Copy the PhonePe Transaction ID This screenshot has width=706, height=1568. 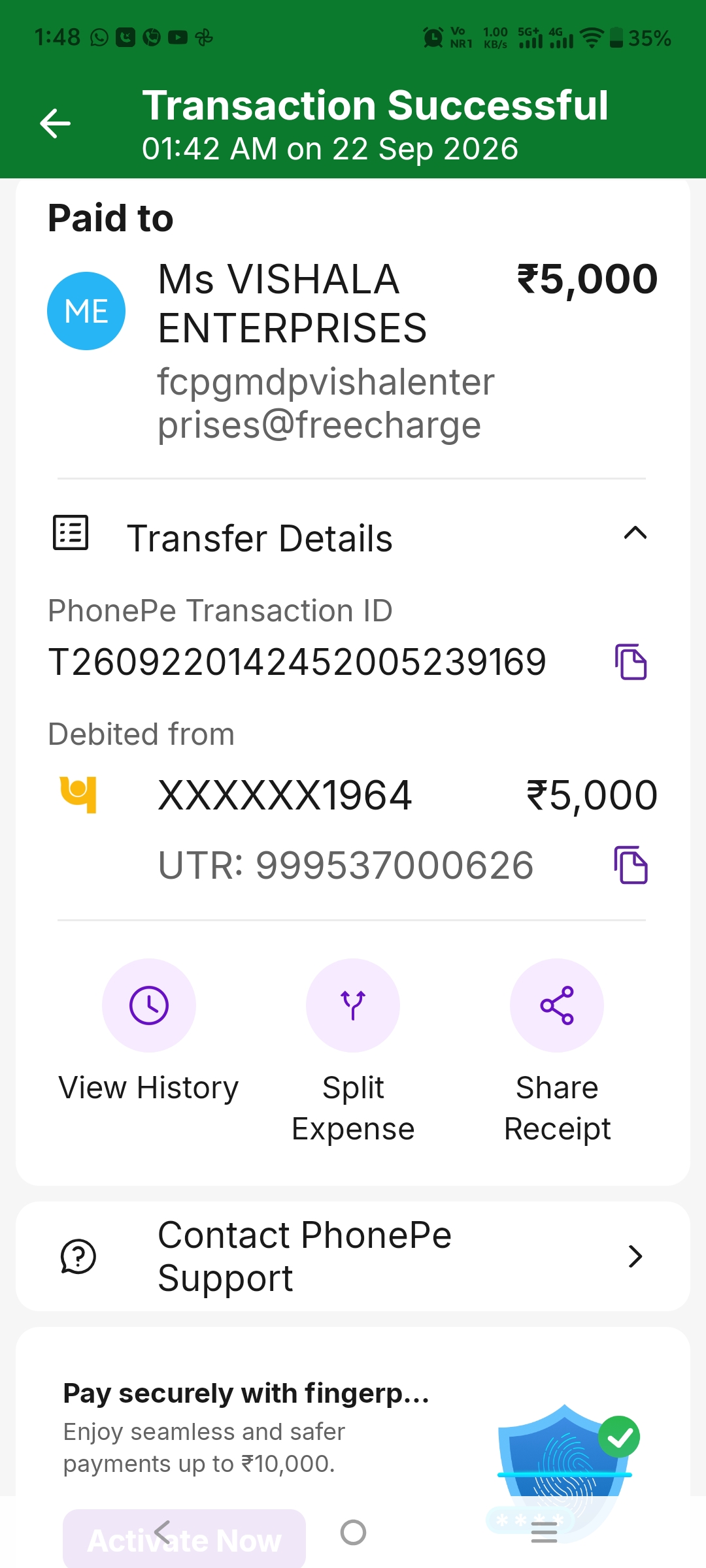coord(631,662)
